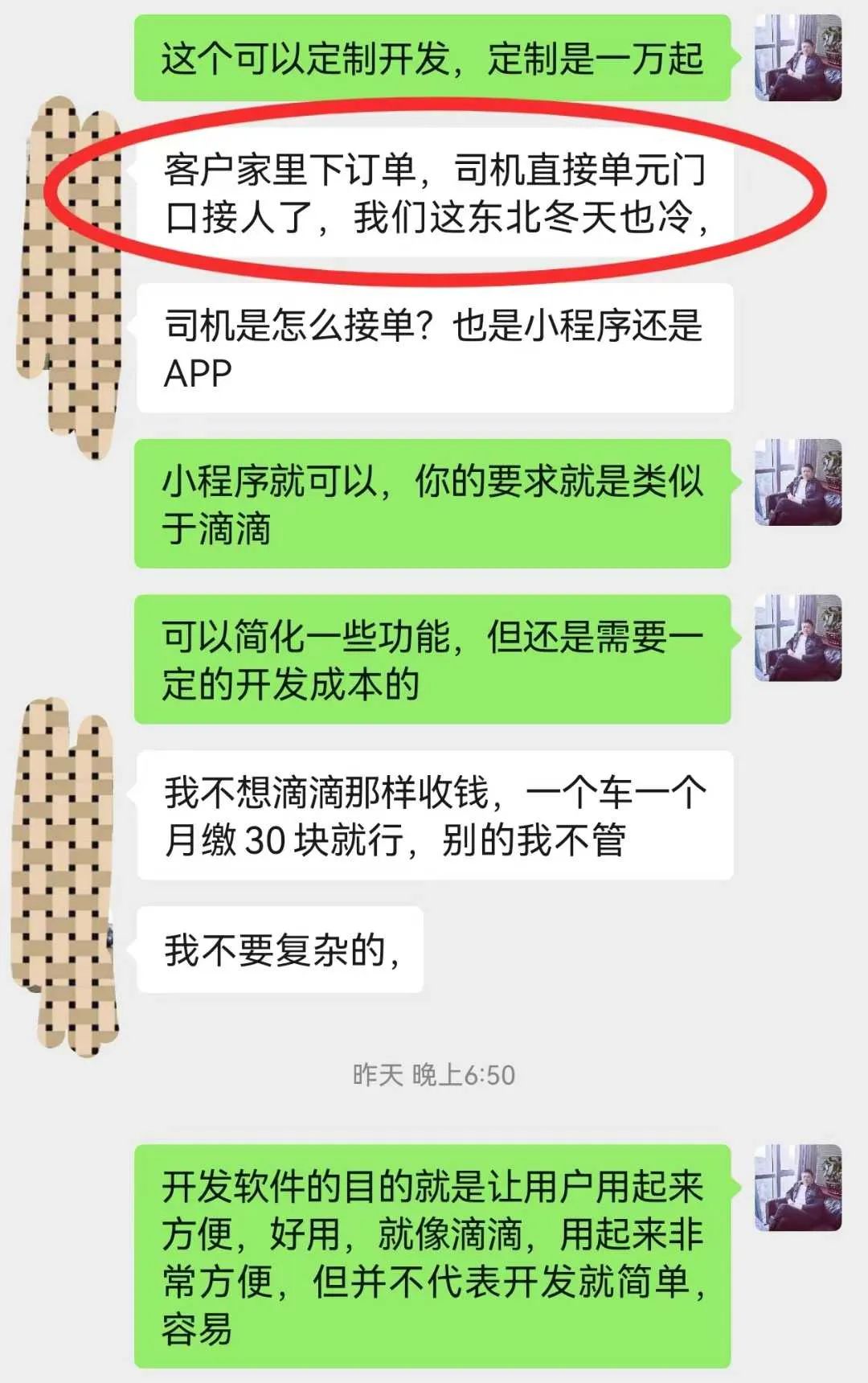
Task: Tap the avatar beside '开发软件的目的' message
Action: pyautogui.click(x=797, y=1188)
